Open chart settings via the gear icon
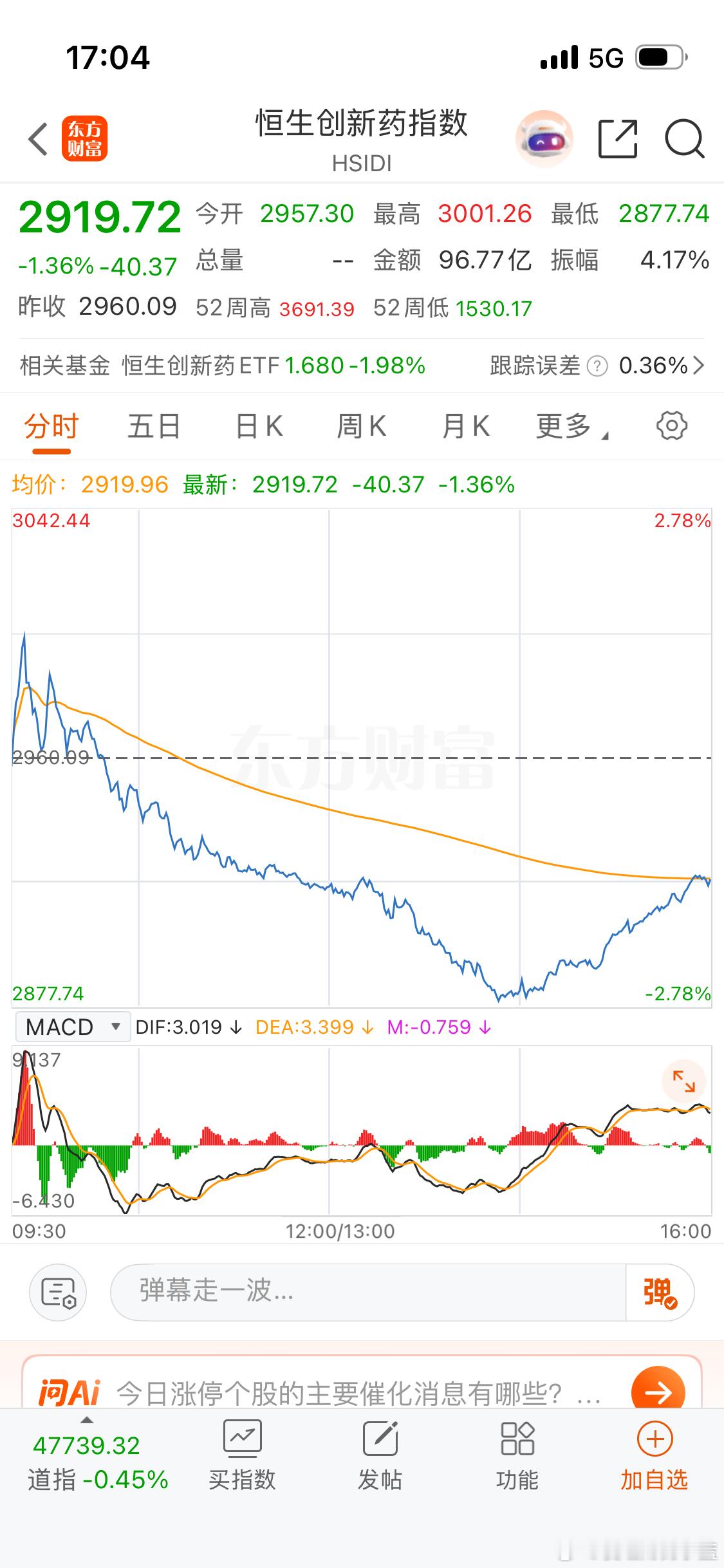724x1568 pixels. click(673, 425)
